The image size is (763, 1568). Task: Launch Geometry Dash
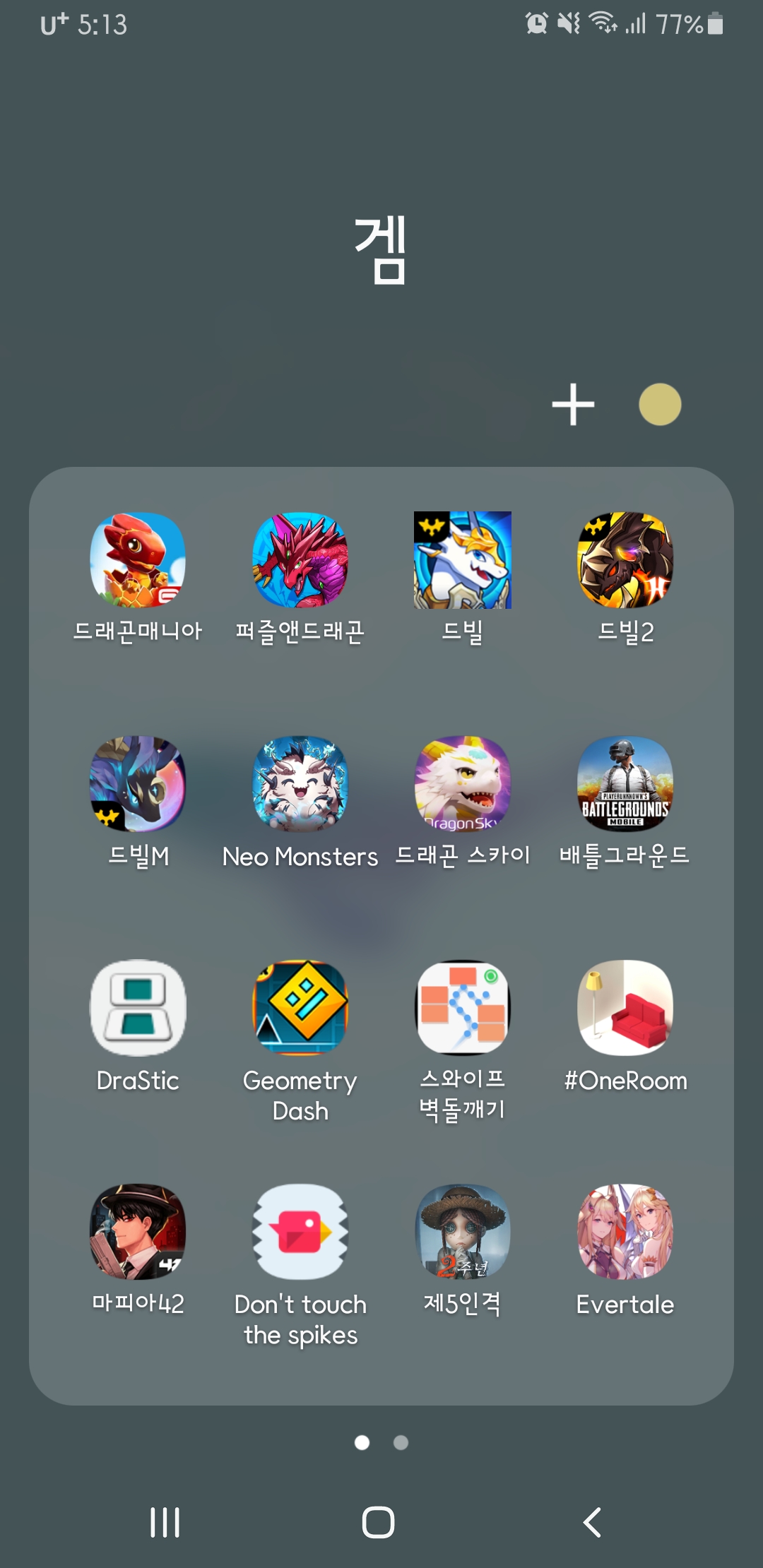pyautogui.click(x=300, y=1008)
